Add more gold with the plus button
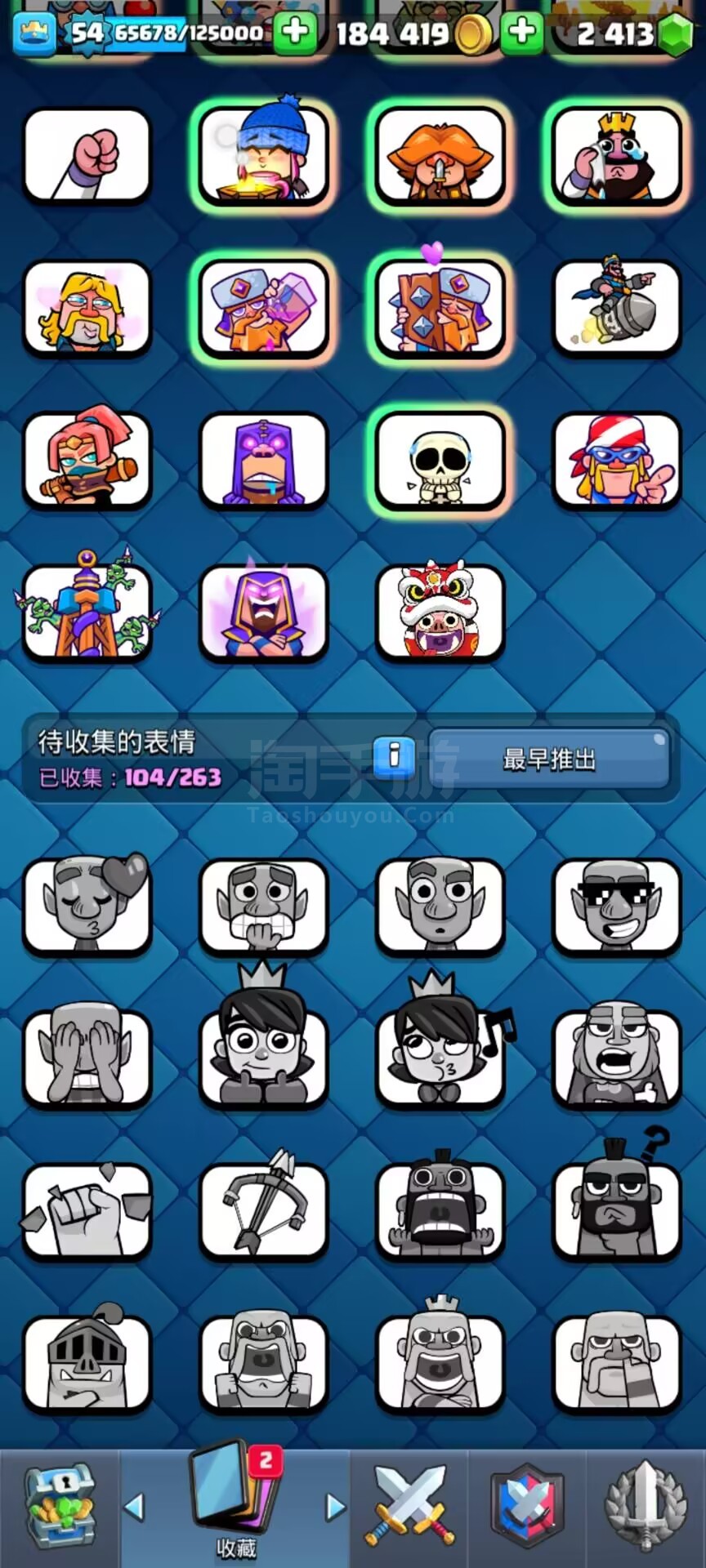The height and width of the screenshot is (1568, 706). [523, 33]
